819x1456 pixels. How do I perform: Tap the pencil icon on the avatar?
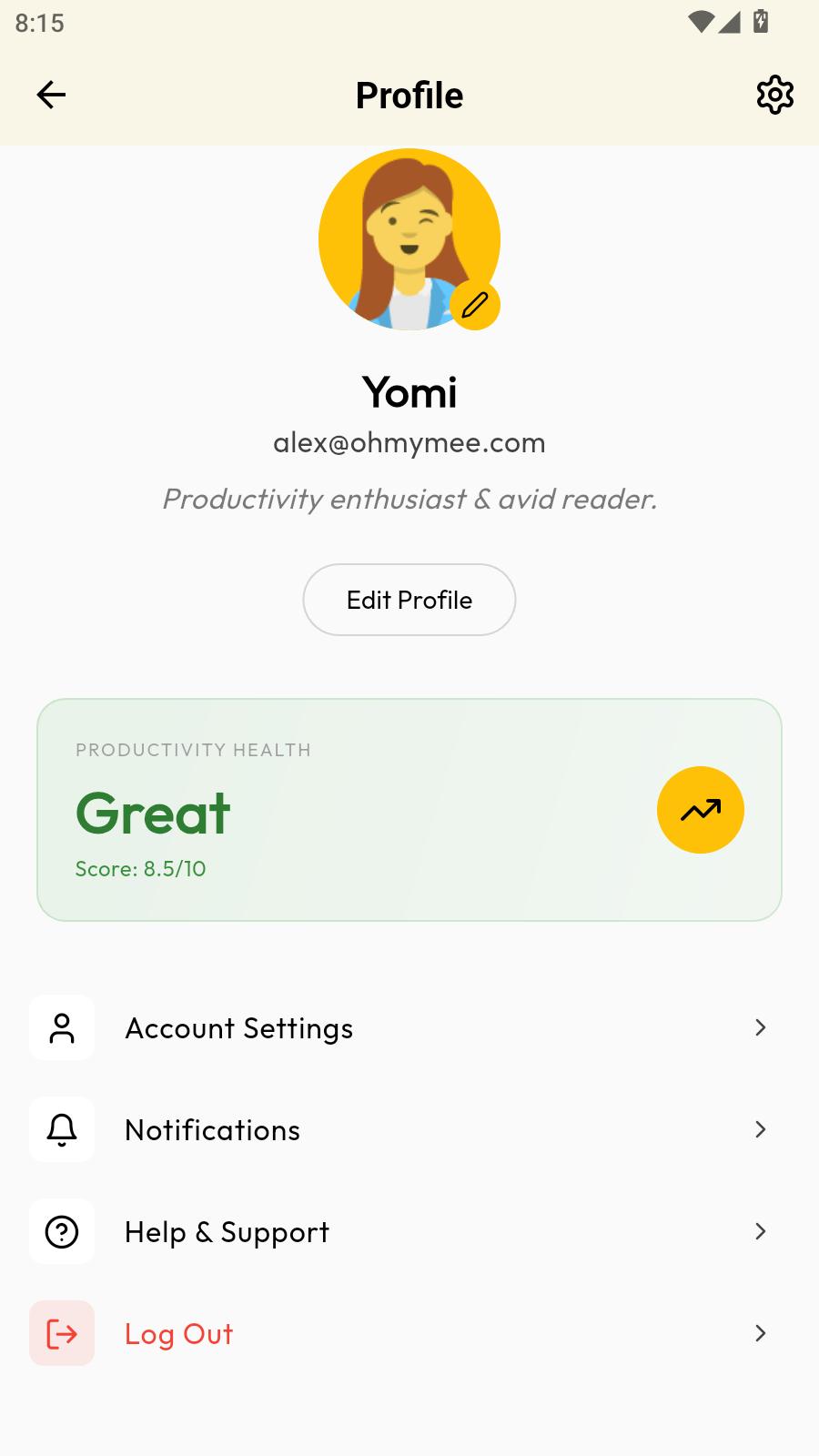tap(475, 305)
